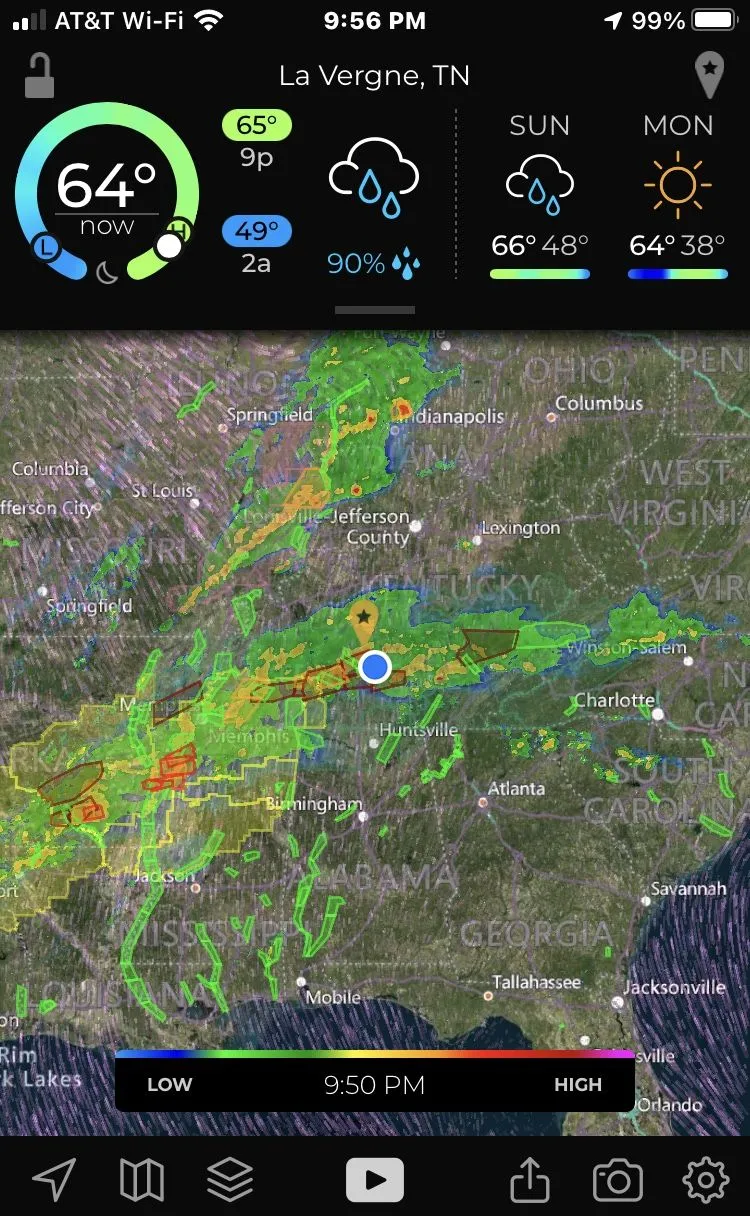Open the map layers menu
The image size is (750, 1216).
click(x=230, y=1181)
